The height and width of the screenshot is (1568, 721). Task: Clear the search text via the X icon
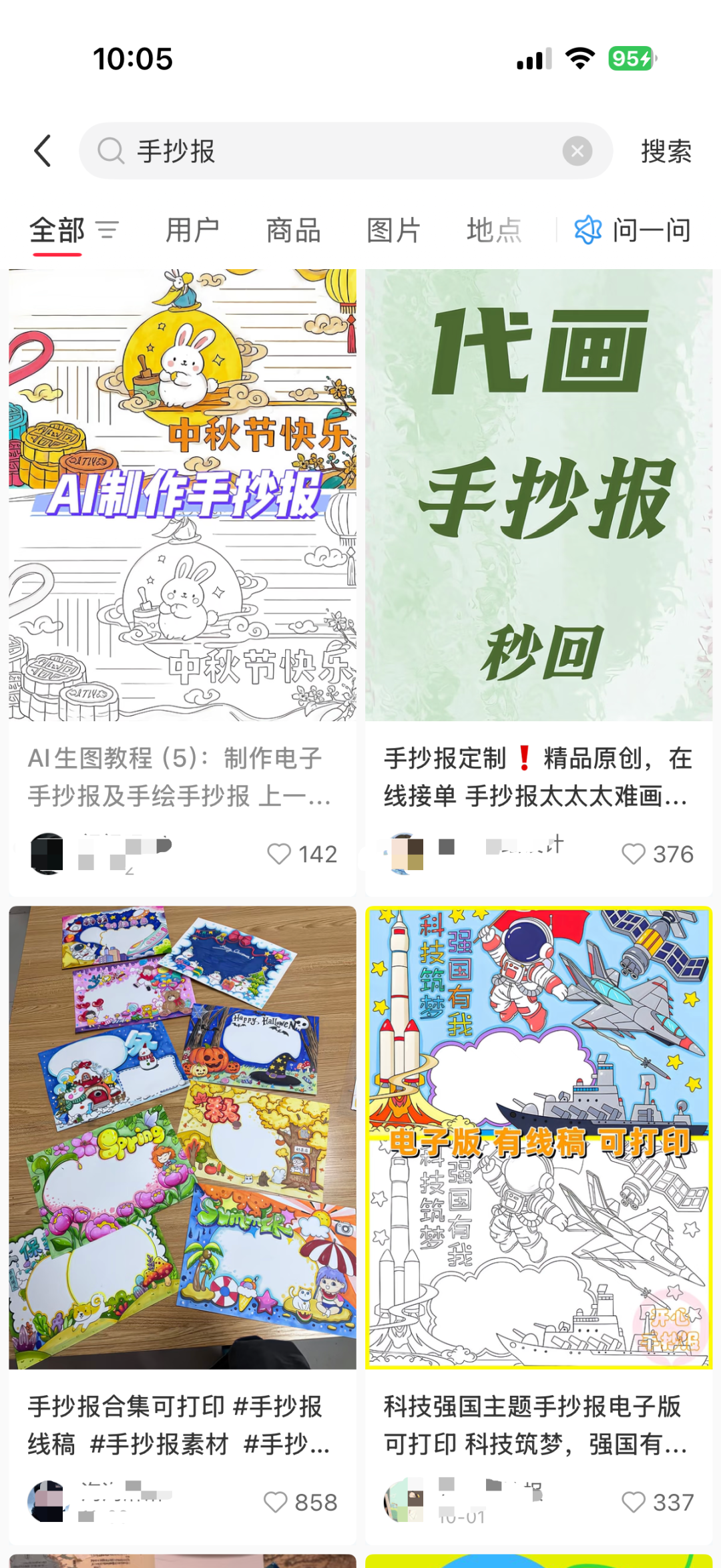[x=575, y=151]
